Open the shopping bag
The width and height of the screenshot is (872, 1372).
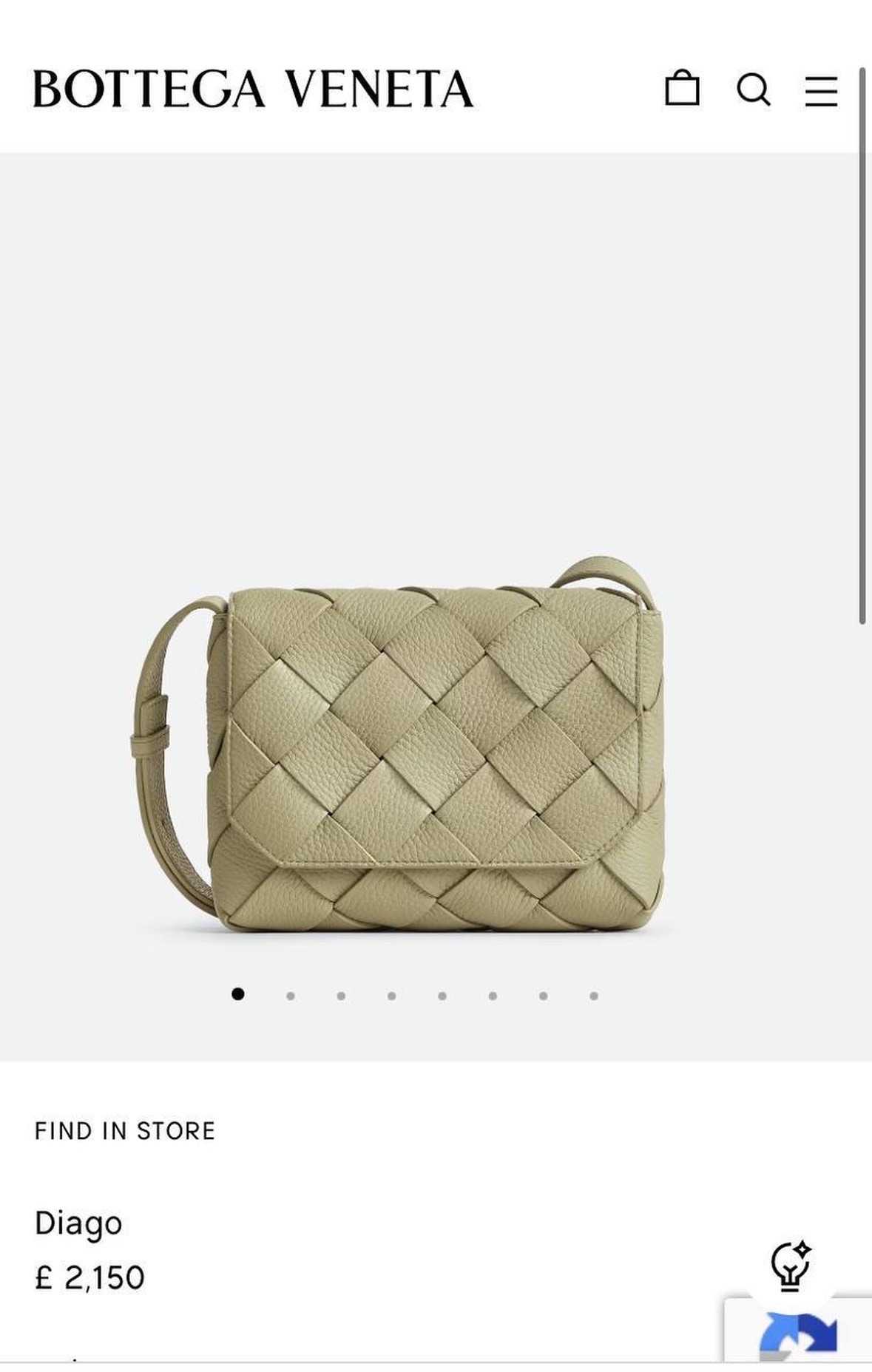point(682,89)
